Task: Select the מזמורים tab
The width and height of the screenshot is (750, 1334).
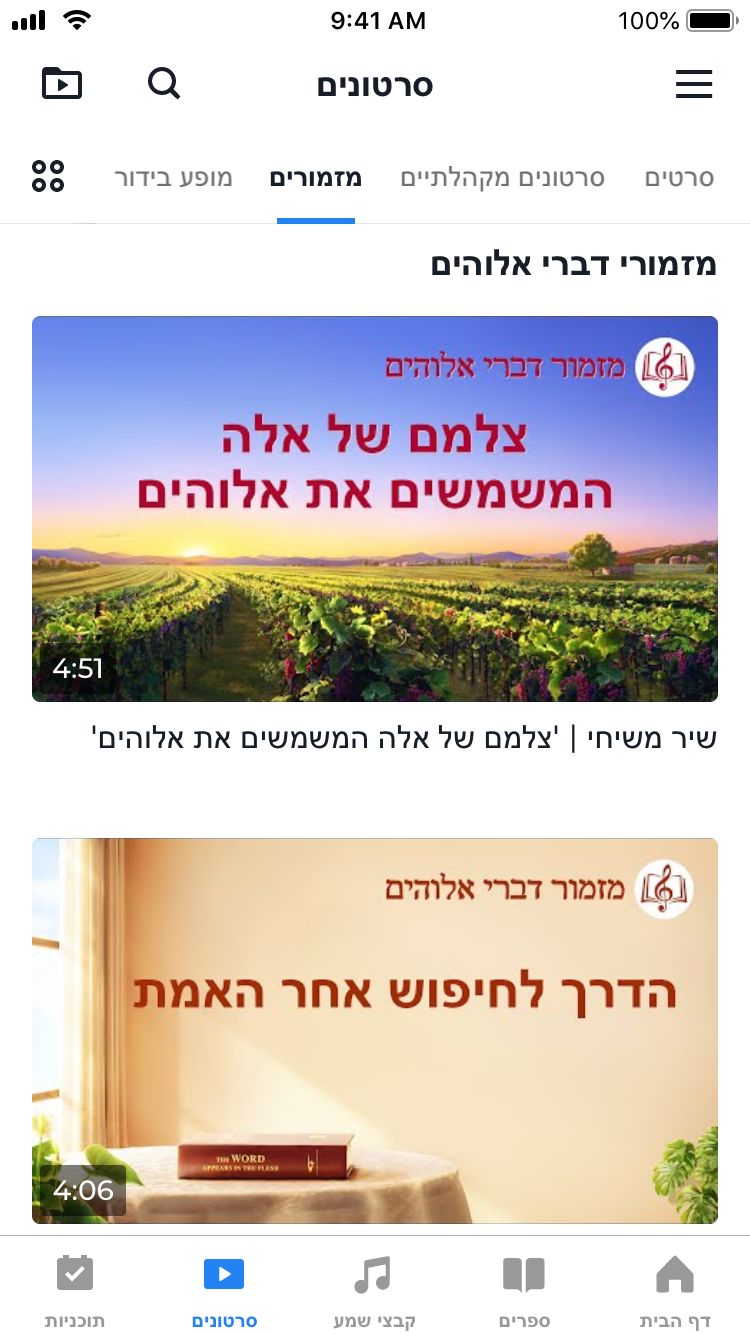Action: 315,179
